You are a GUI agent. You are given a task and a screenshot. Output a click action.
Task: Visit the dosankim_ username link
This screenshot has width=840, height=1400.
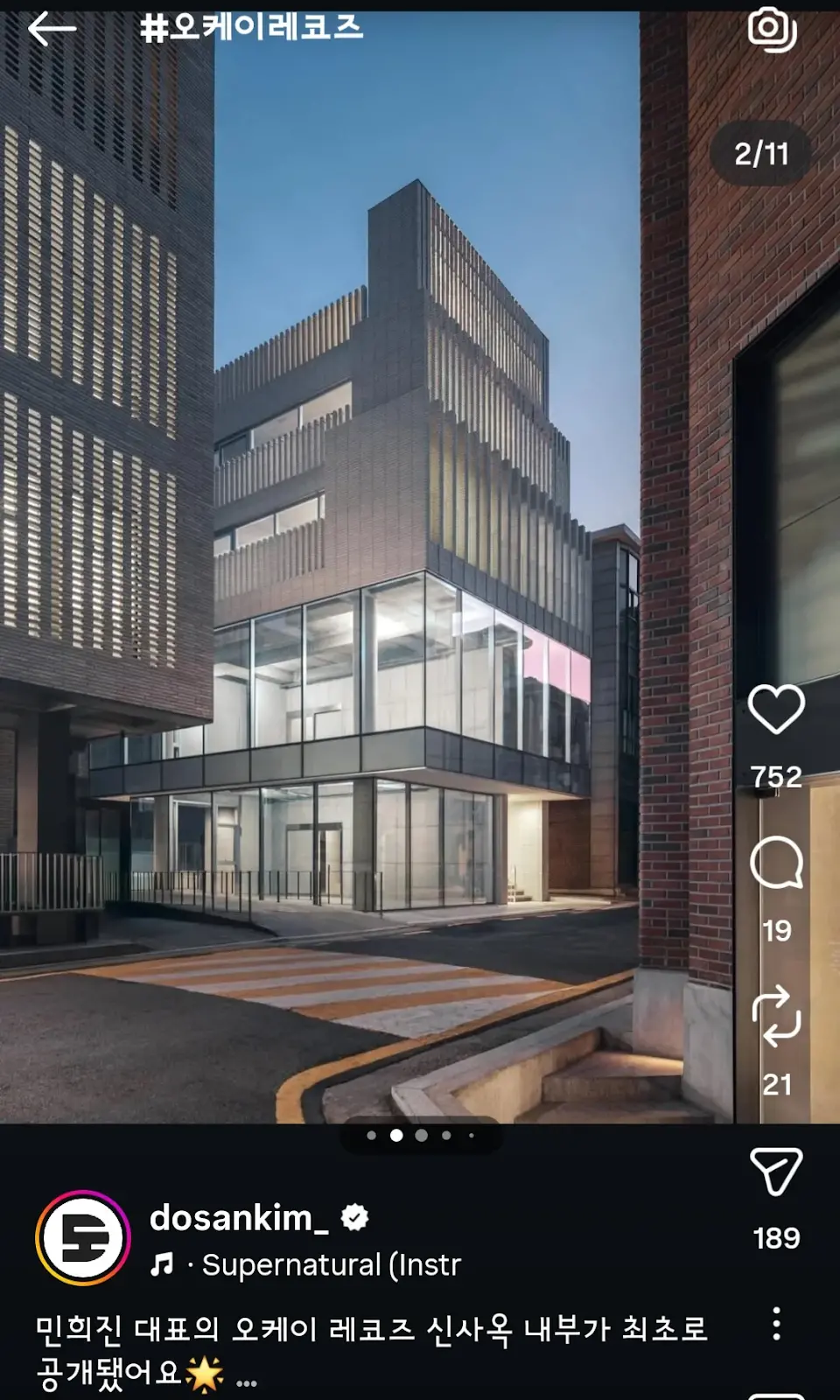239,1217
